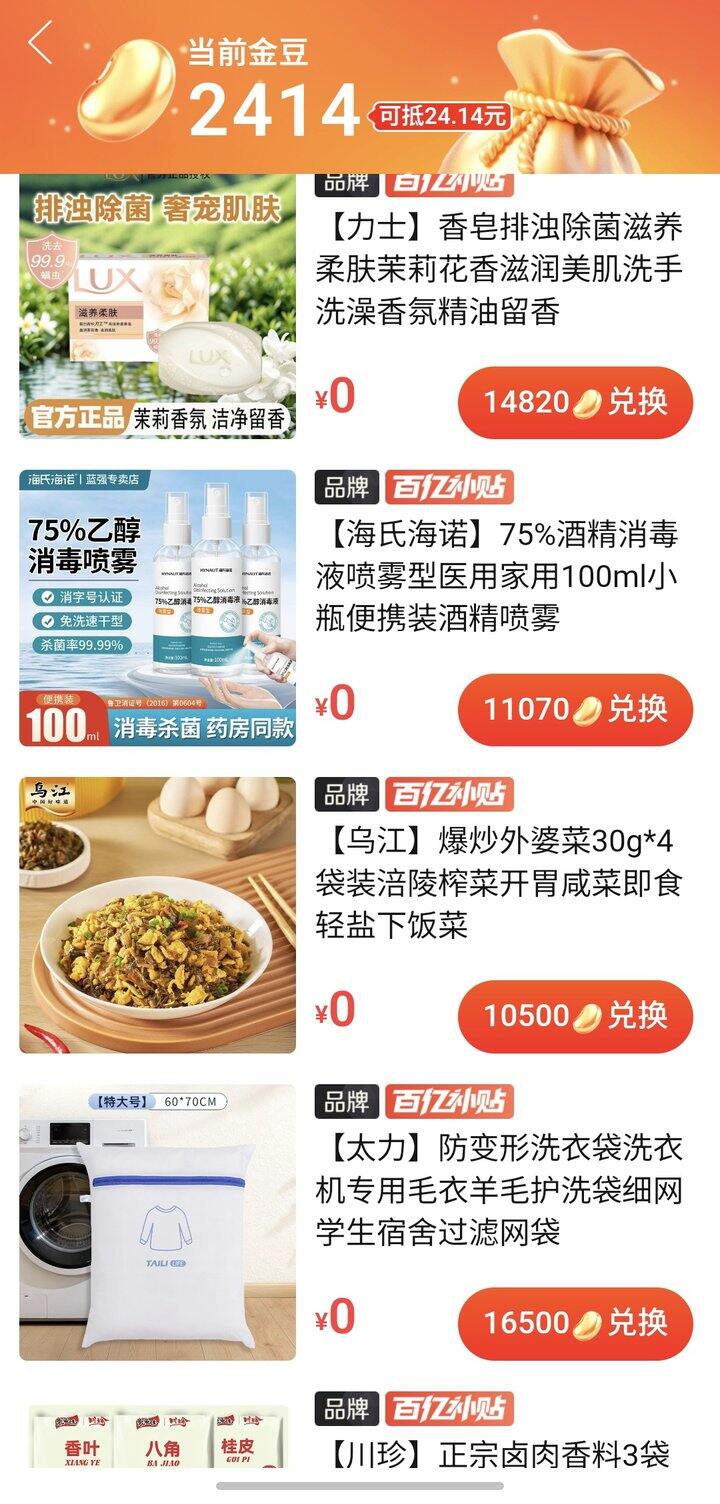Redeem the 乌江 pickled vegetables for 10500 beans
The image size is (720, 1504).
[575, 1016]
